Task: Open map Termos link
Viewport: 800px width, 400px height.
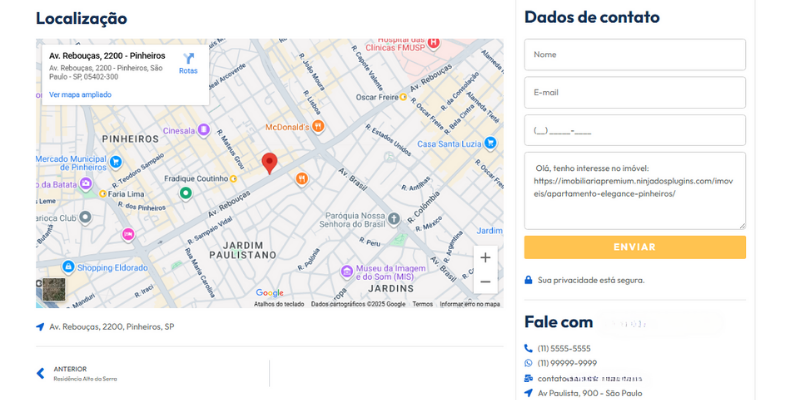Action: [x=423, y=304]
